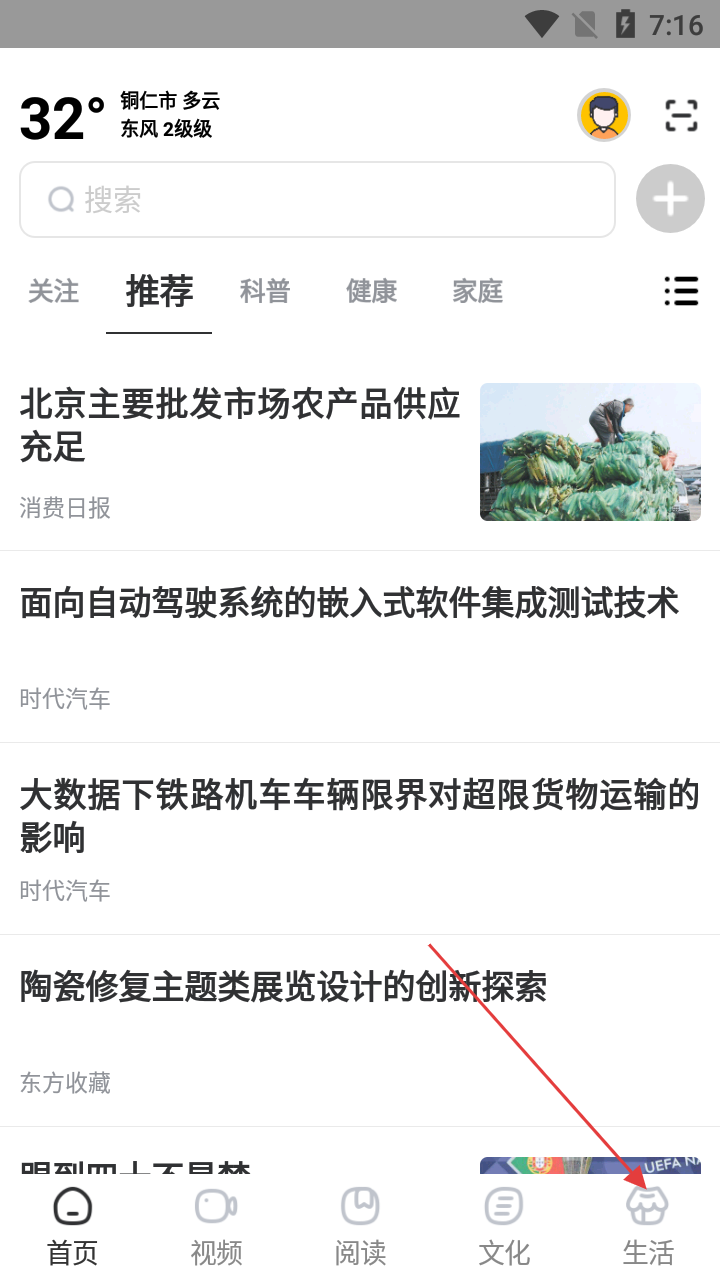Go to the 家庭 tab
This screenshot has width=720, height=1280.
pyautogui.click(x=477, y=292)
